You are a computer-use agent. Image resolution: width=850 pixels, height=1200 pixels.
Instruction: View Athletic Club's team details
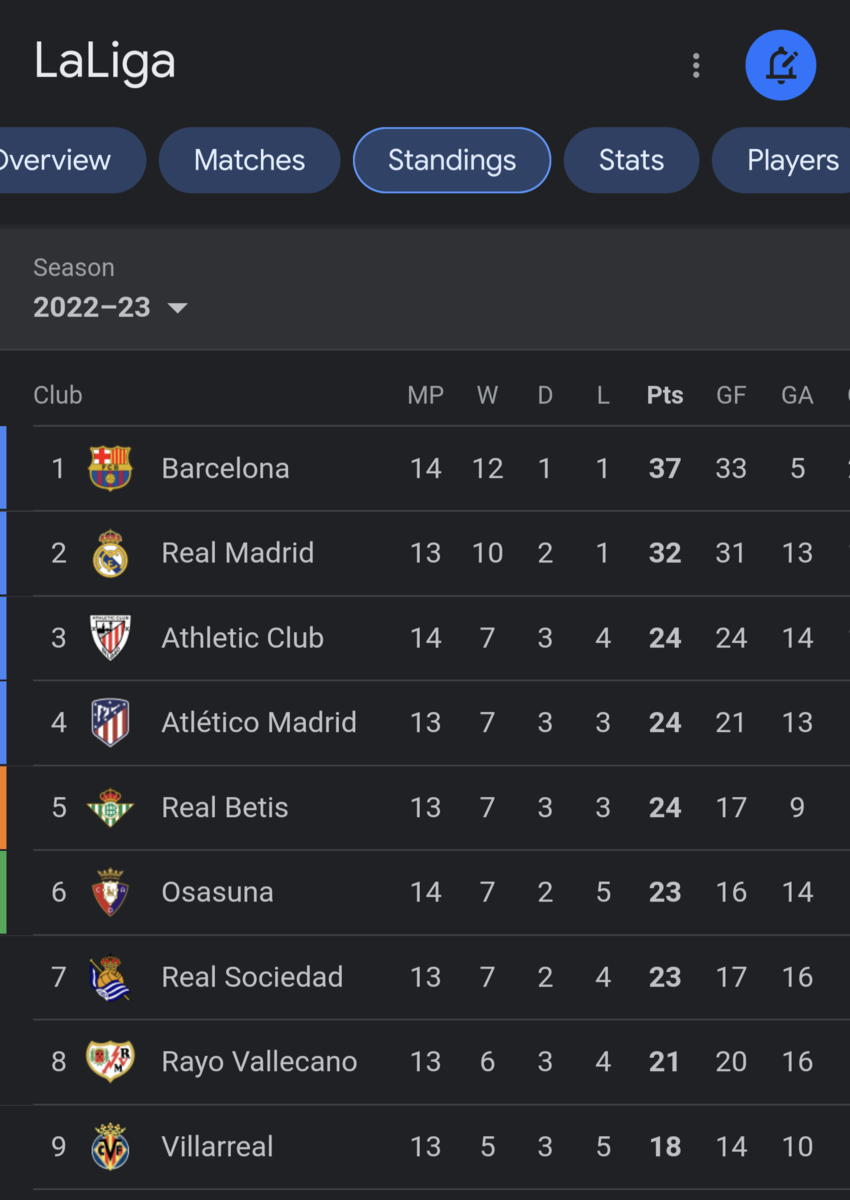[242, 638]
